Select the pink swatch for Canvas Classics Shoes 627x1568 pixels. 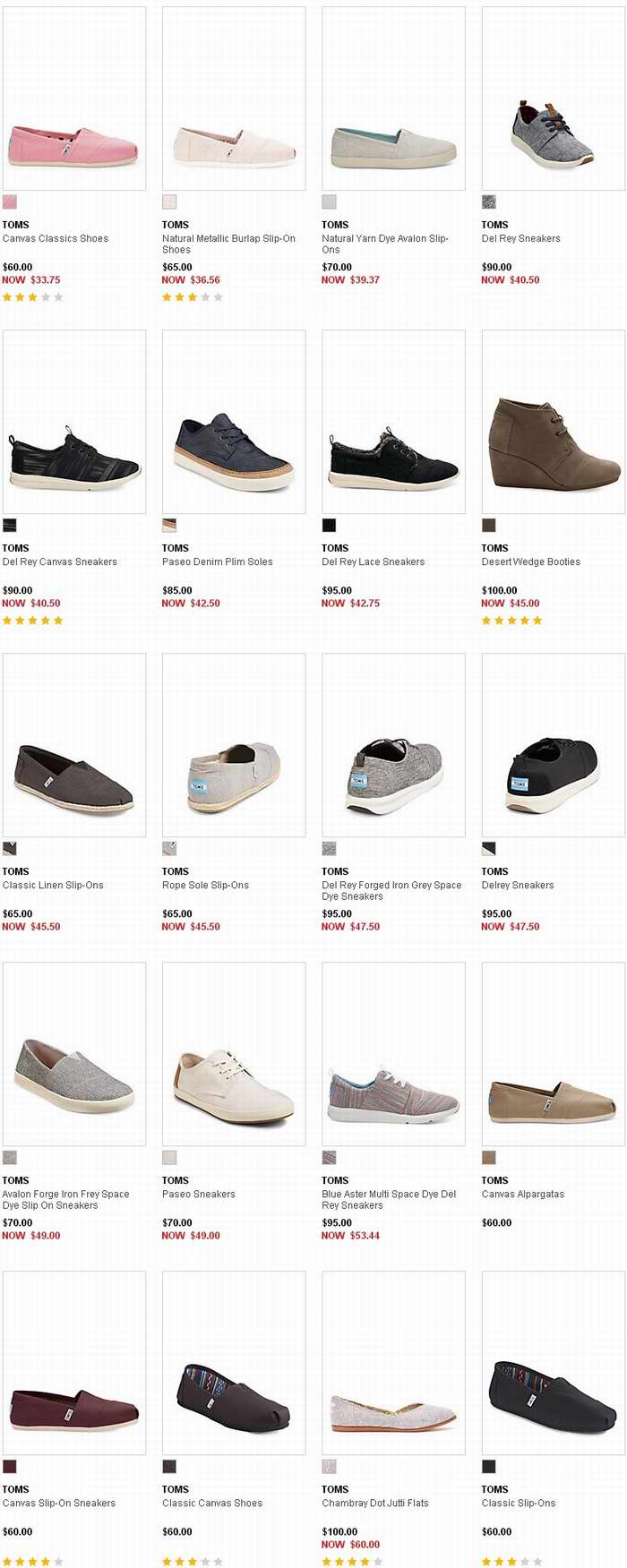tap(10, 202)
